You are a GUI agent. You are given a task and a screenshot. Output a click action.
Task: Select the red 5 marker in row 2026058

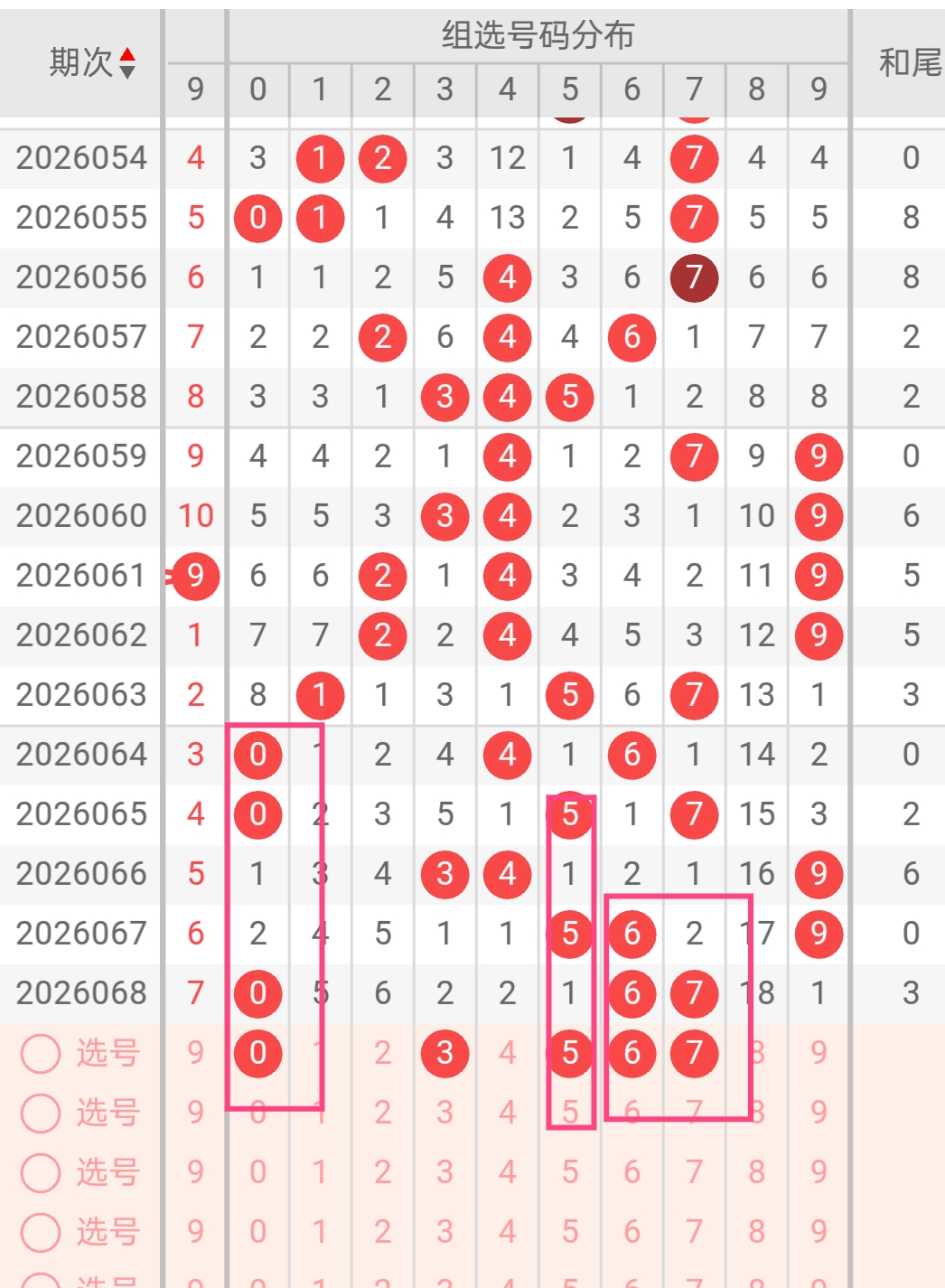(x=569, y=397)
